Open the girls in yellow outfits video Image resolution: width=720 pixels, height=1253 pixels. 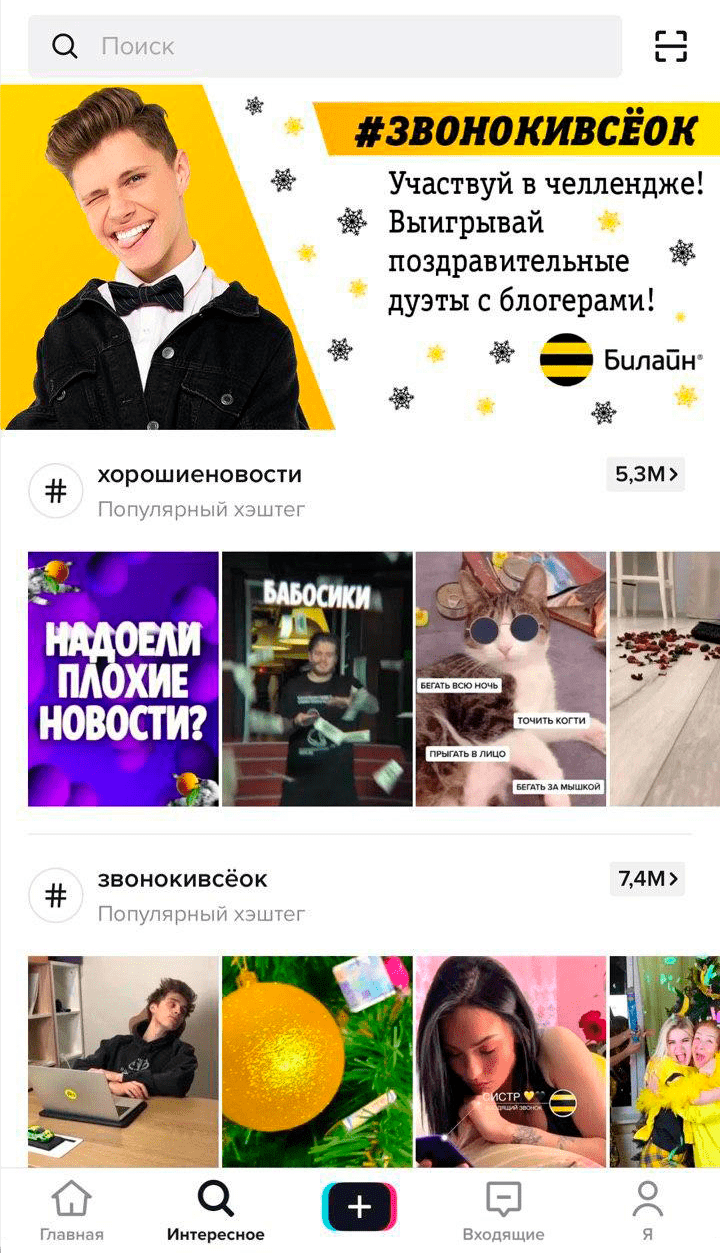(664, 1061)
